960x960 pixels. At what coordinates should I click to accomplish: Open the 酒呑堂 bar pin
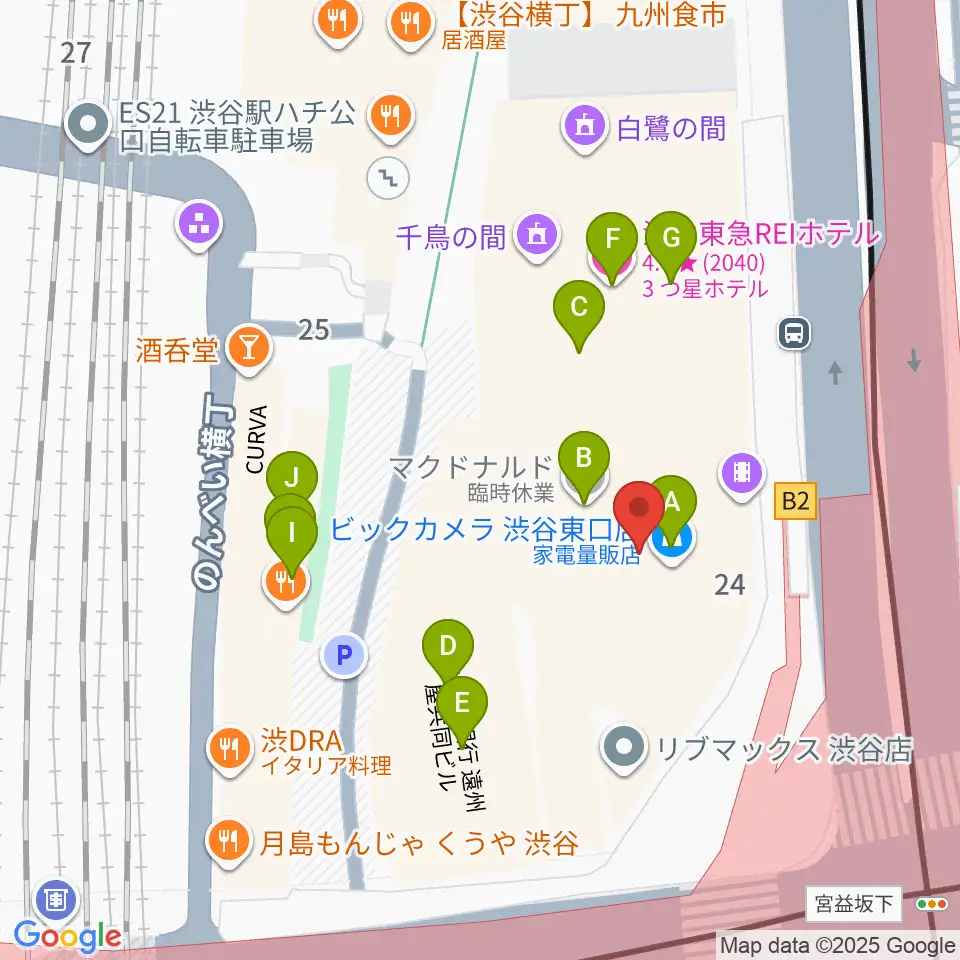[249, 349]
